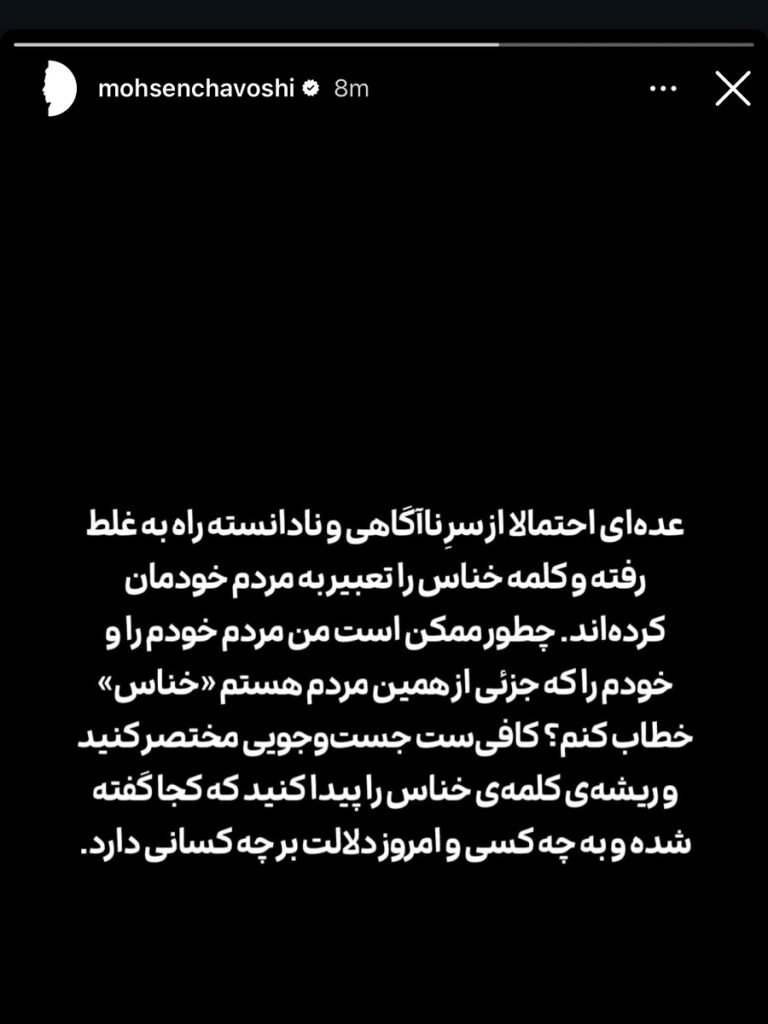This screenshot has width=768, height=1024.
Task: Close the story with the X button
Action: click(733, 89)
